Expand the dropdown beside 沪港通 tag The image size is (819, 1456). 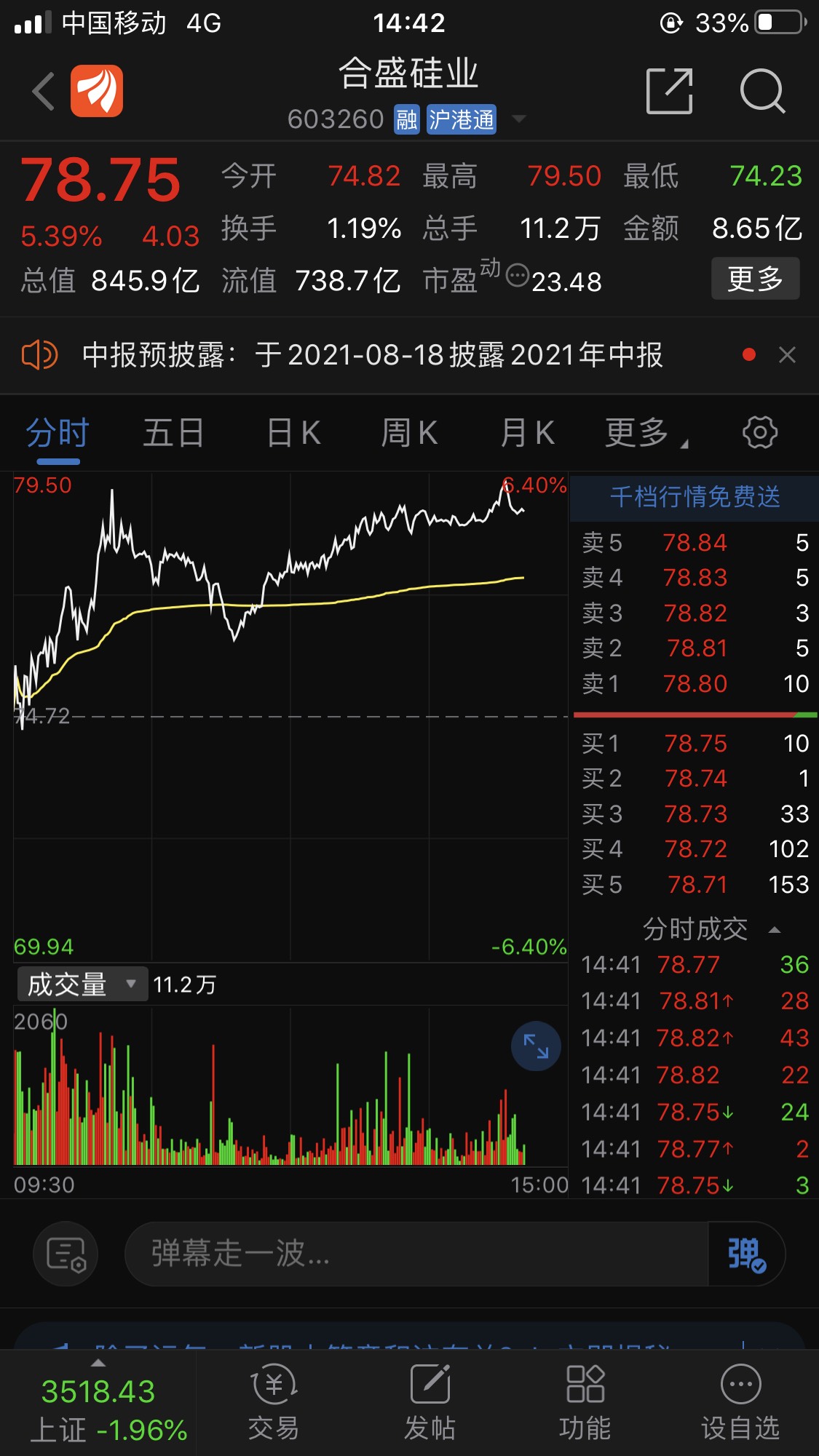pyautogui.click(x=518, y=119)
